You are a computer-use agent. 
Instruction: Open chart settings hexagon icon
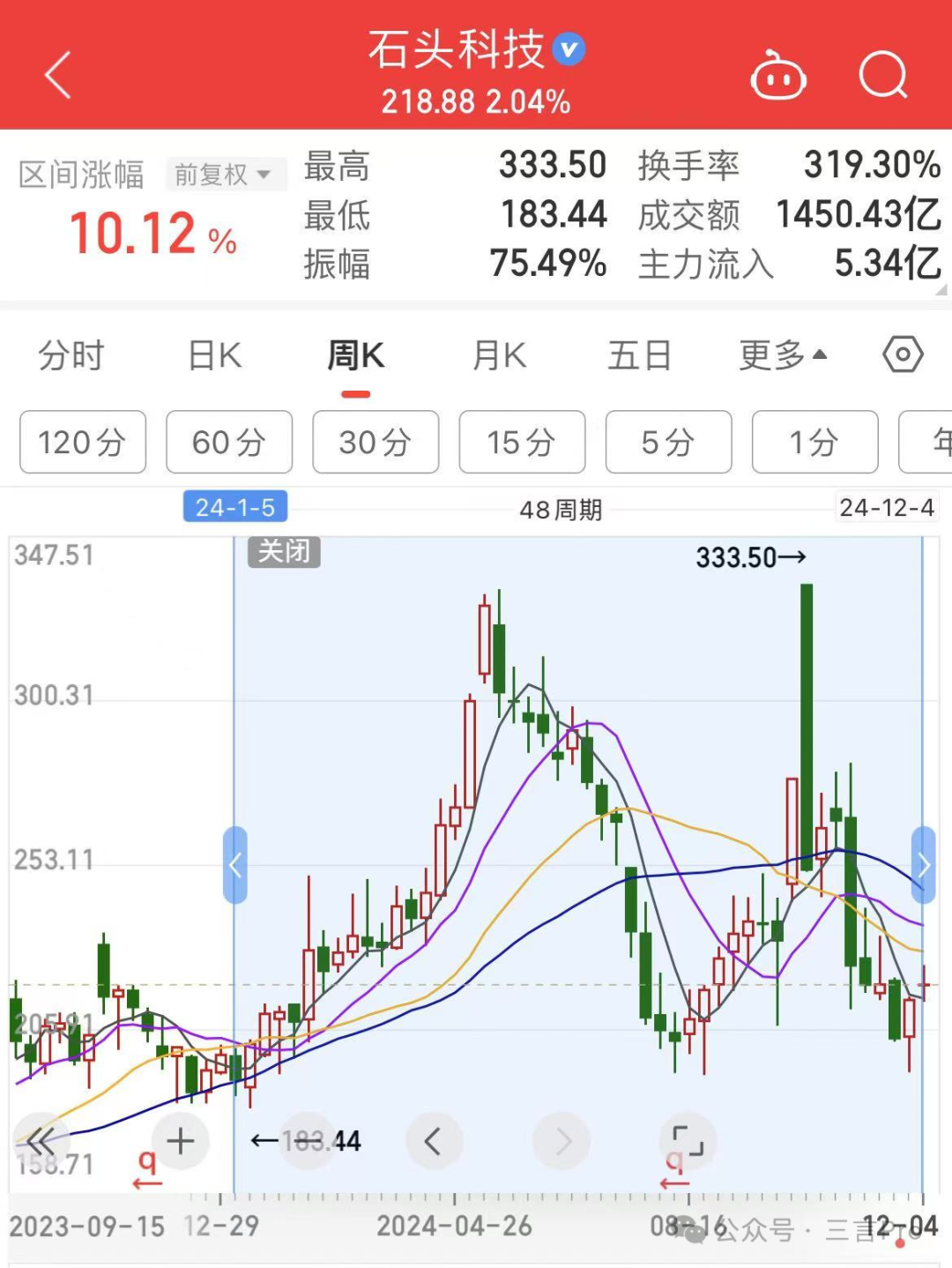pos(903,355)
